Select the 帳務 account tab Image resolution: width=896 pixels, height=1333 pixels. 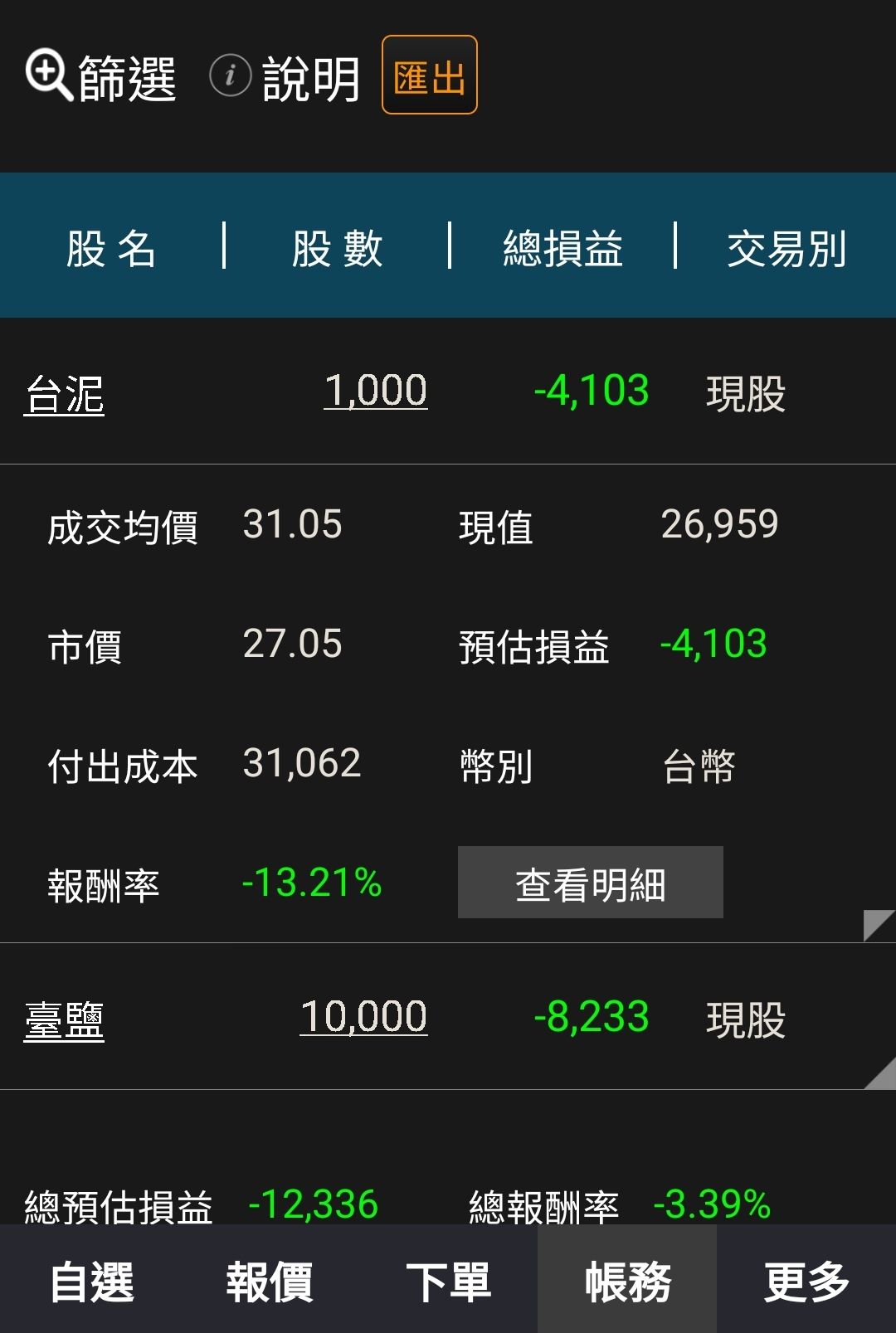pos(627,1282)
